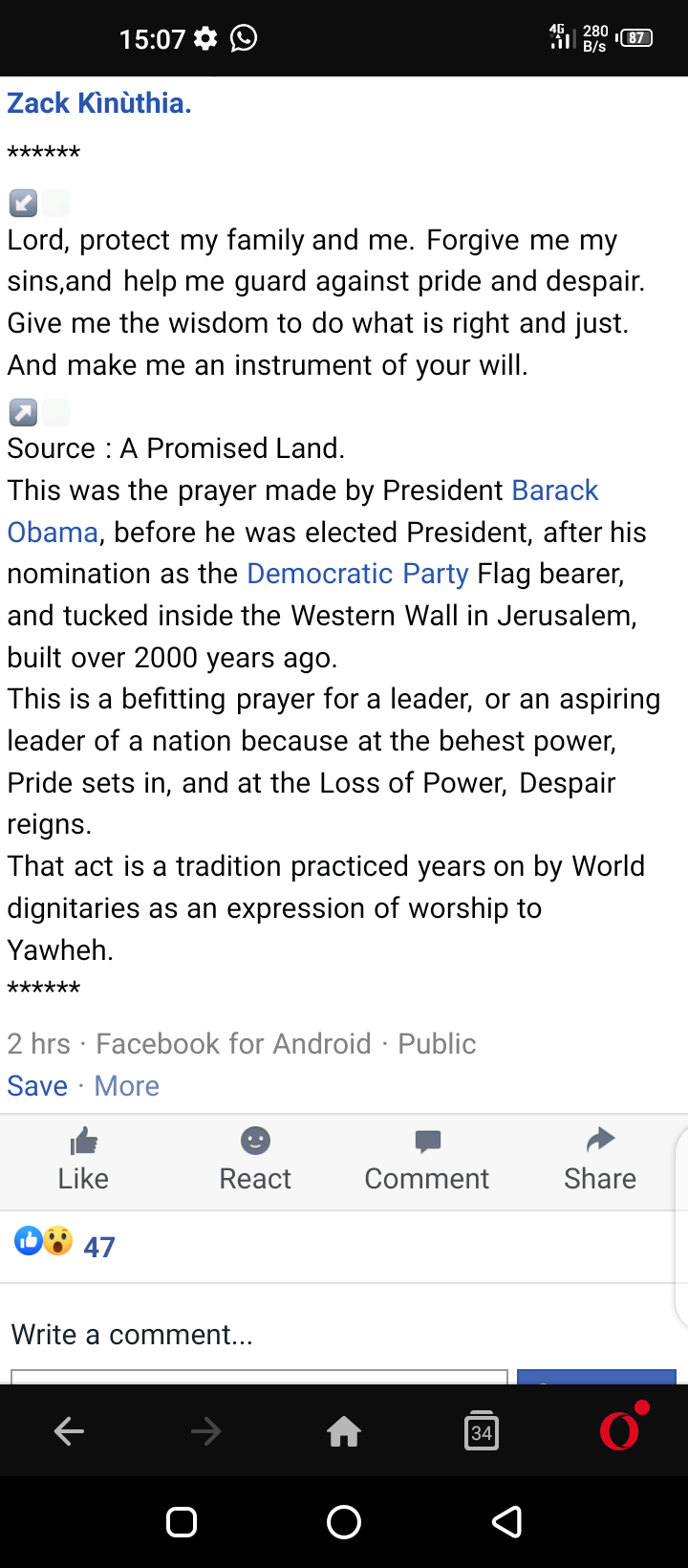Tap the system home button

(x=344, y=1522)
